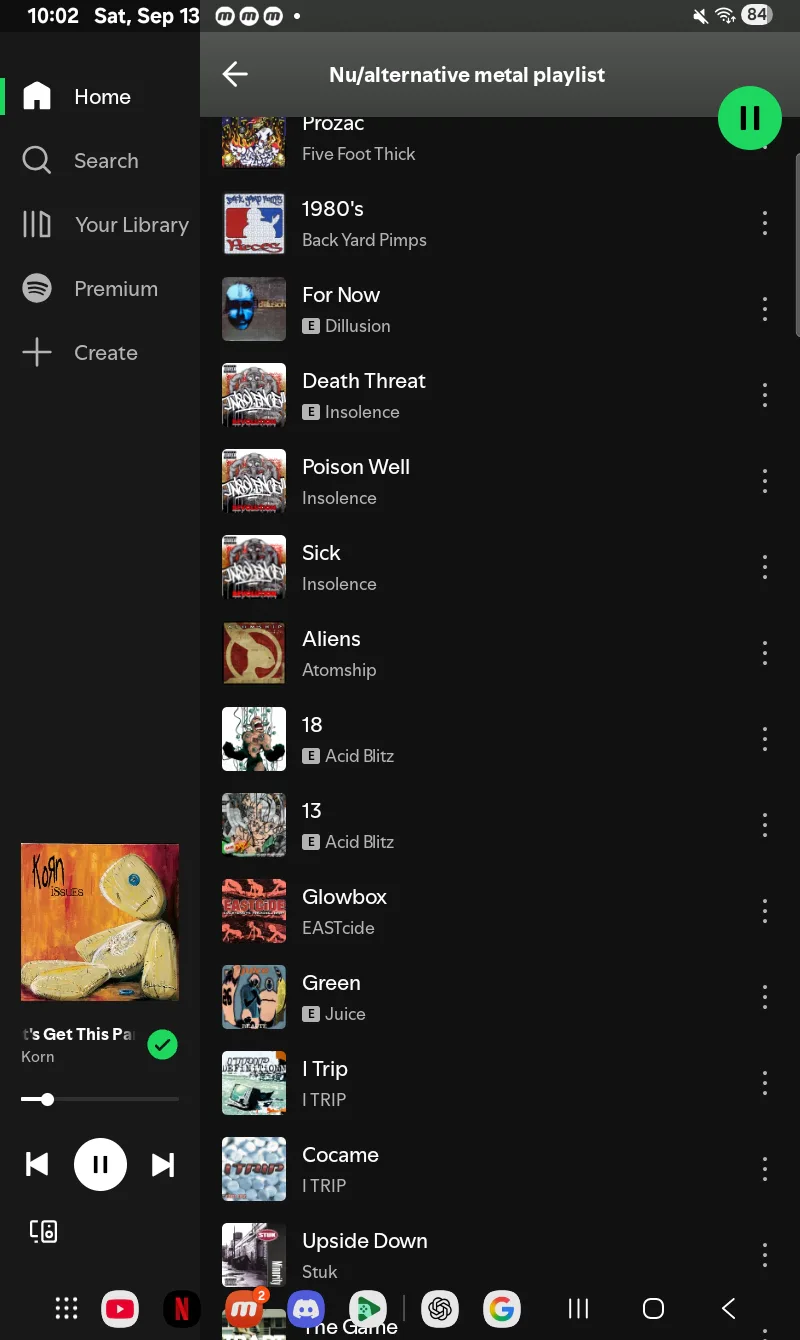
Task: Tap Create in the sidebar
Action: click(x=80, y=353)
